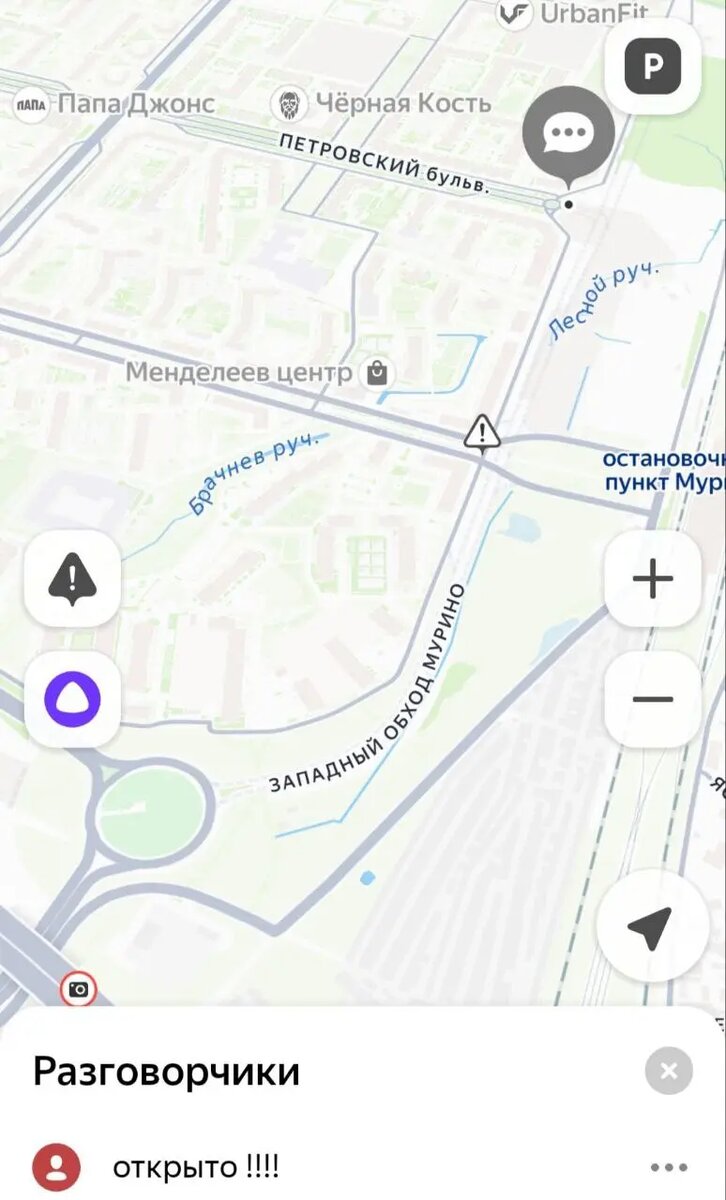Report a road event

click(x=73, y=579)
